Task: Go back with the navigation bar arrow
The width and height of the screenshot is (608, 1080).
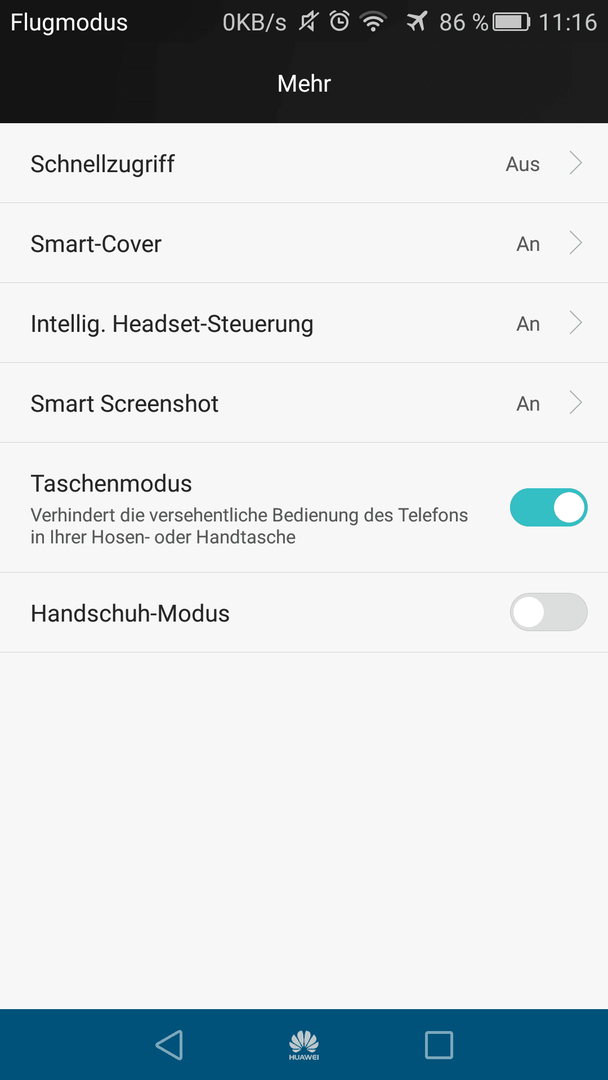Action: coord(169,1044)
